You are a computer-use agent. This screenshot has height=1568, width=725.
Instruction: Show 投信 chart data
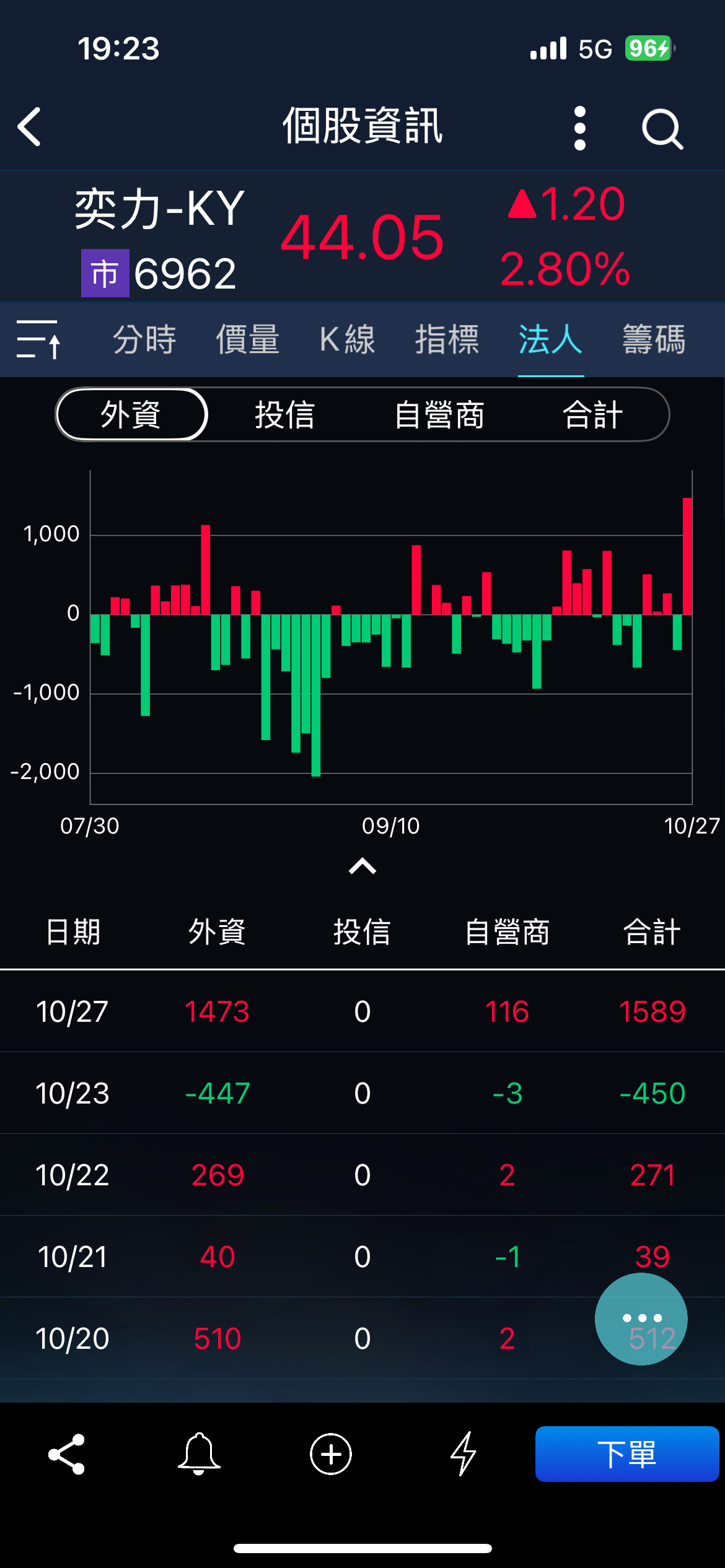[x=285, y=414]
